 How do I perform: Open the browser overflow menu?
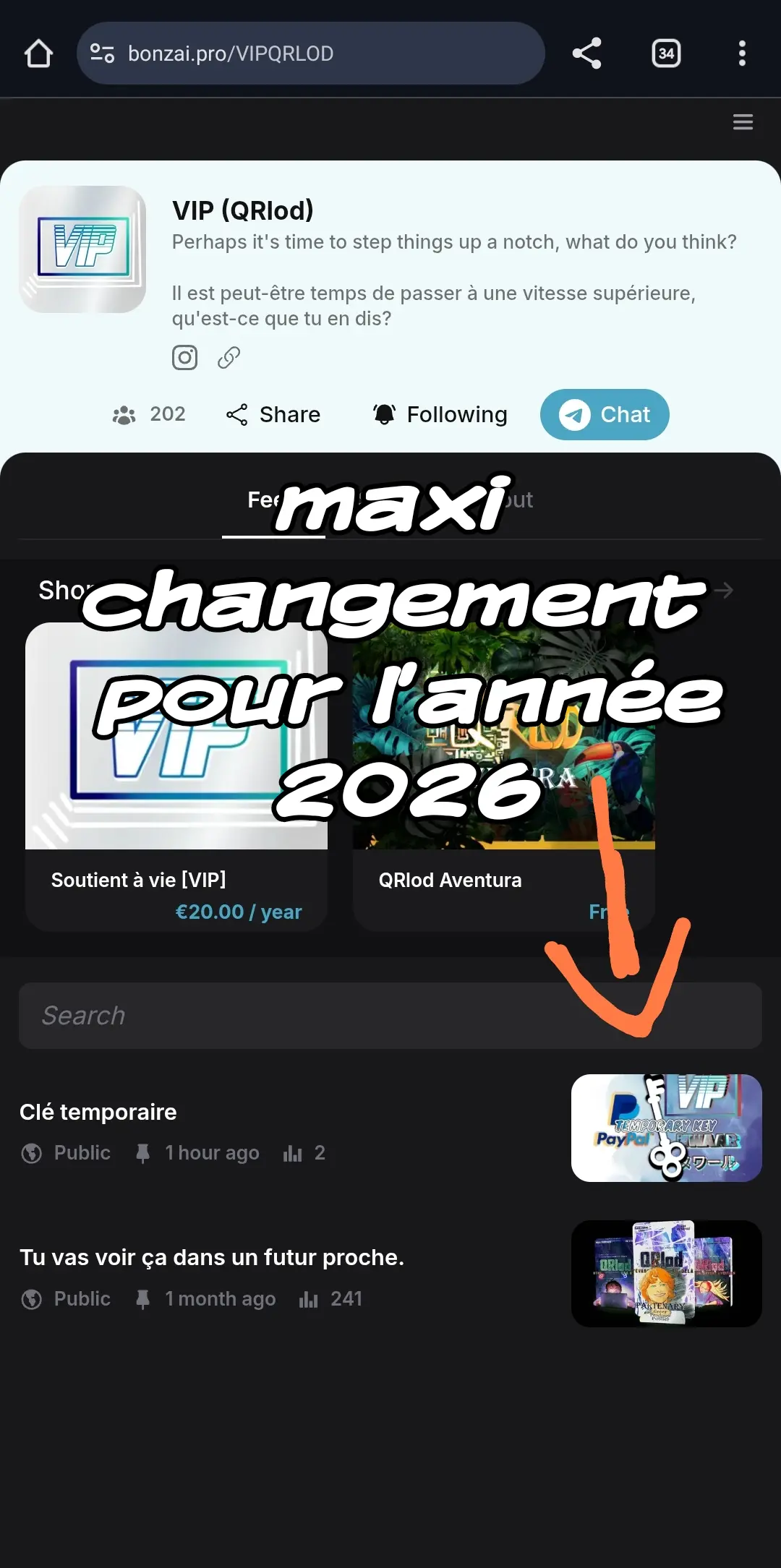[742, 53]
